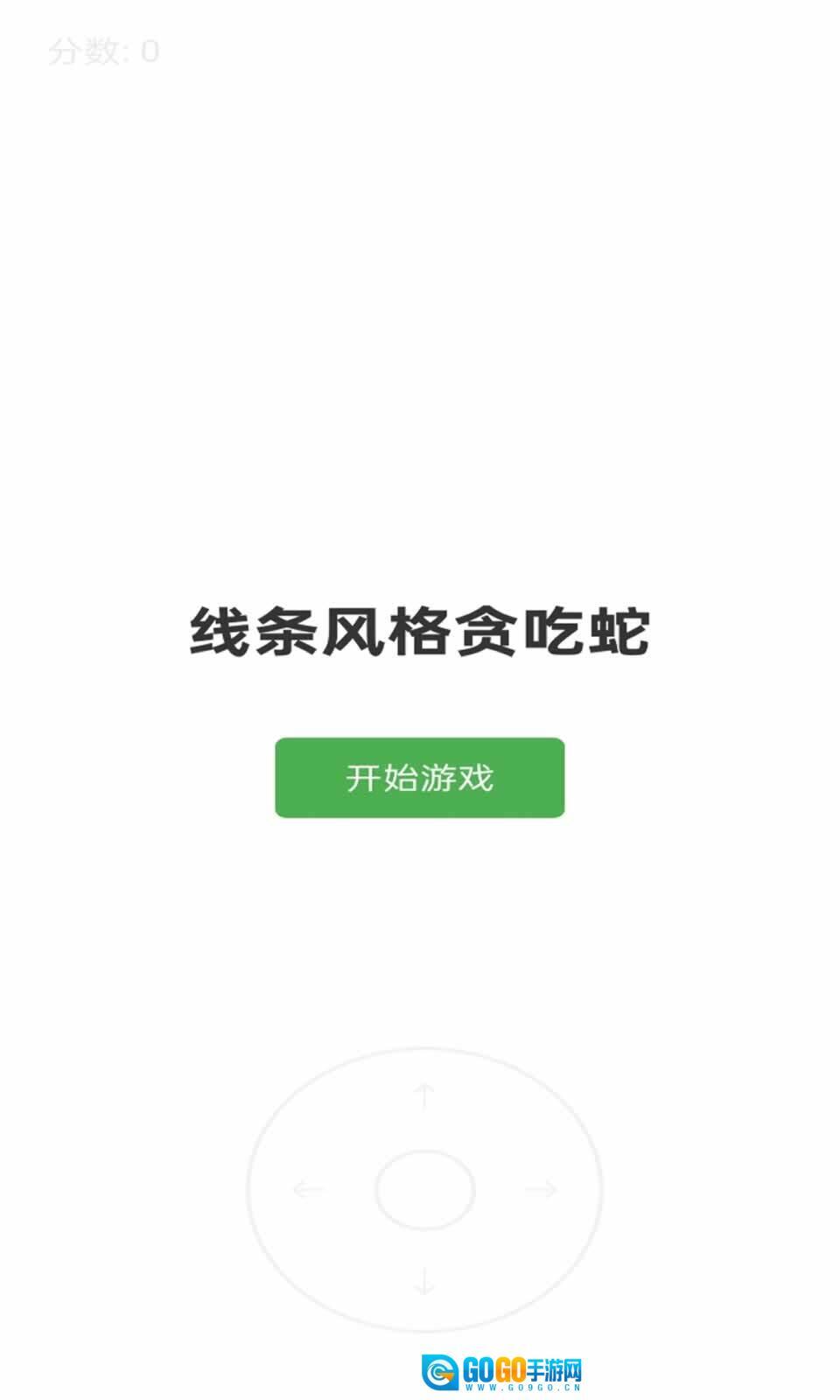Tap the up arrow on the direction pad

pos(424,1095)
